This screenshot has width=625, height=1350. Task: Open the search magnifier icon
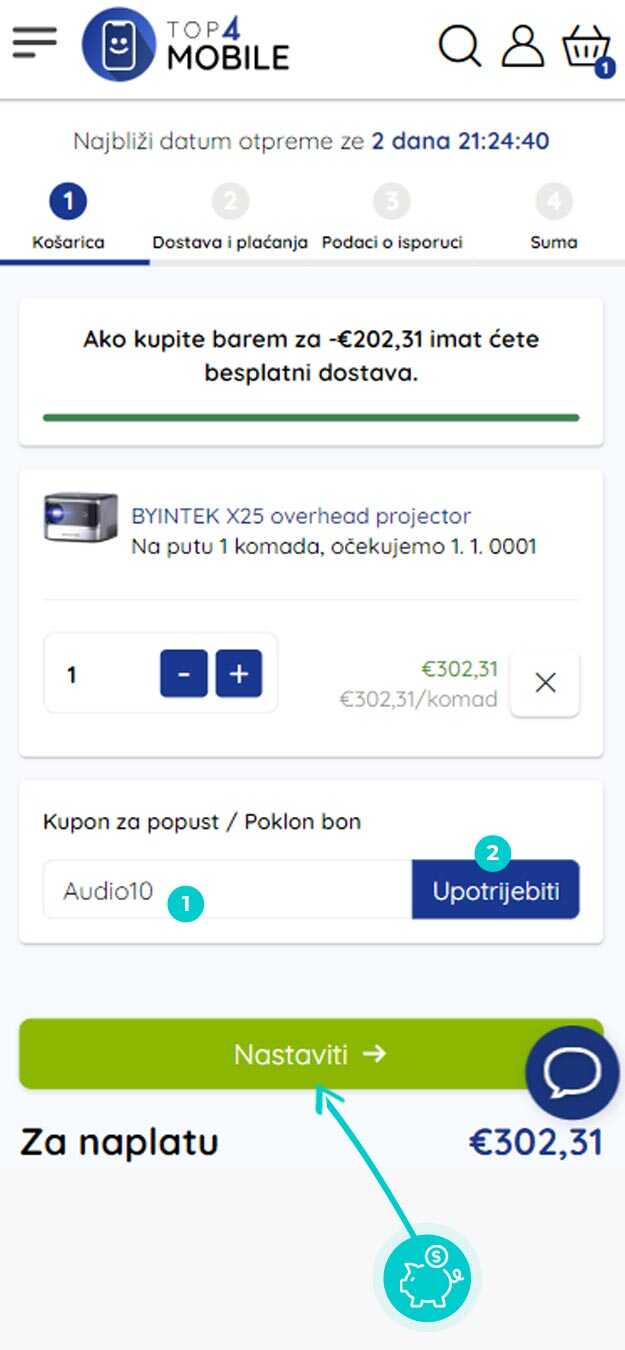tap(460, 45)
